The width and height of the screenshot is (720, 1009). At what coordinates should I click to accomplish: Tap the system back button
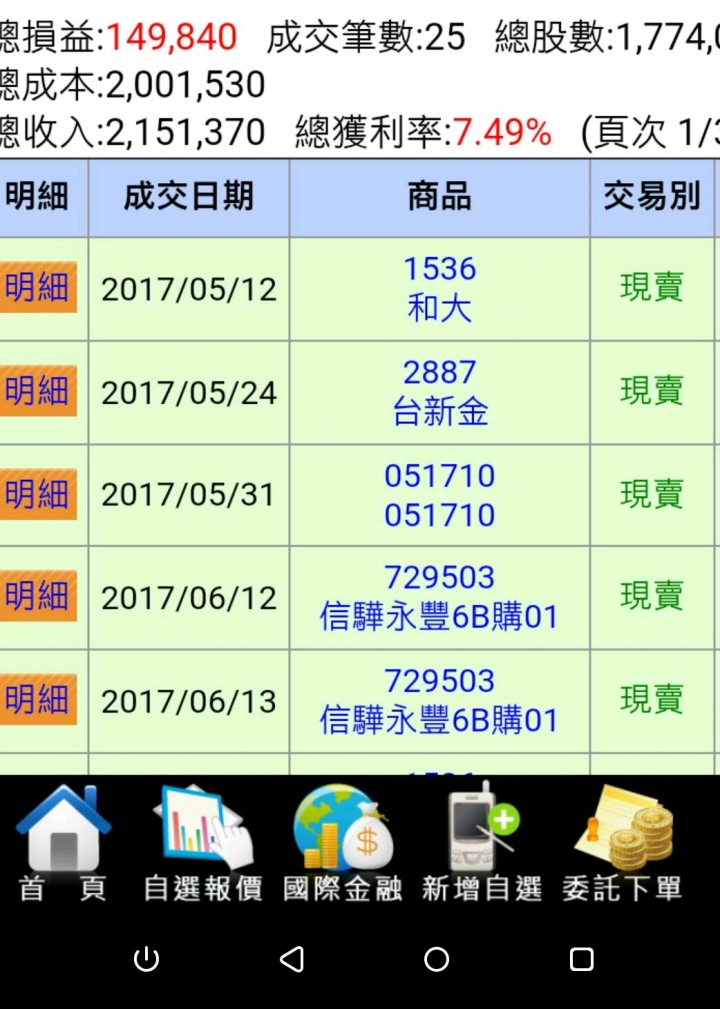291,960
